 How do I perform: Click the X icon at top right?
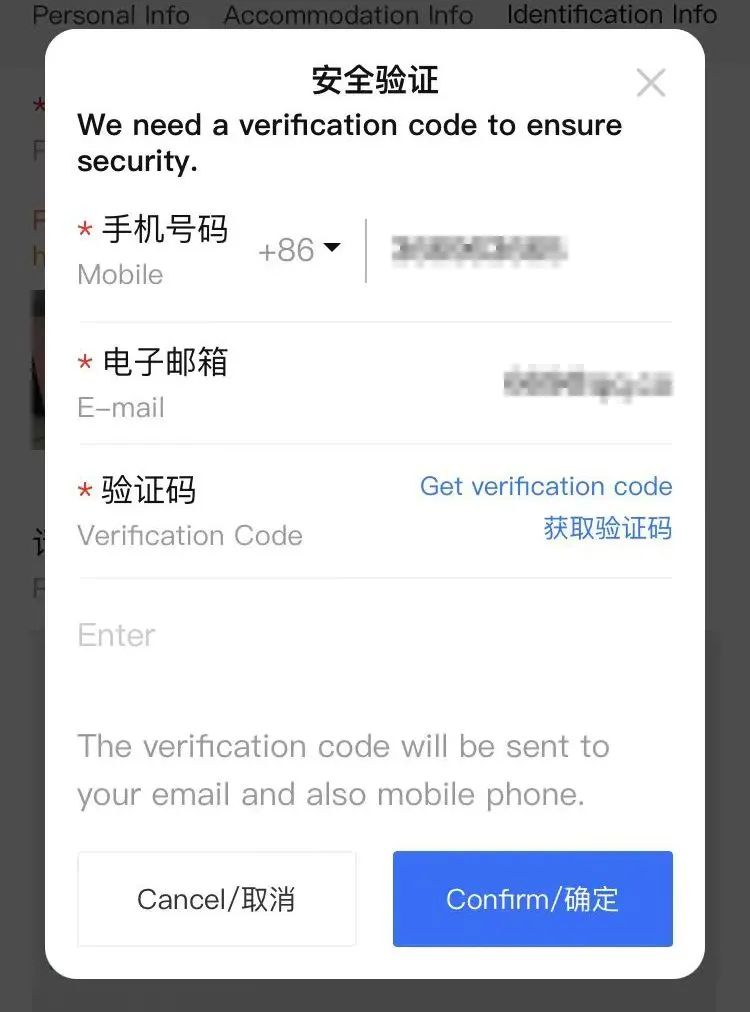(651, 82)
